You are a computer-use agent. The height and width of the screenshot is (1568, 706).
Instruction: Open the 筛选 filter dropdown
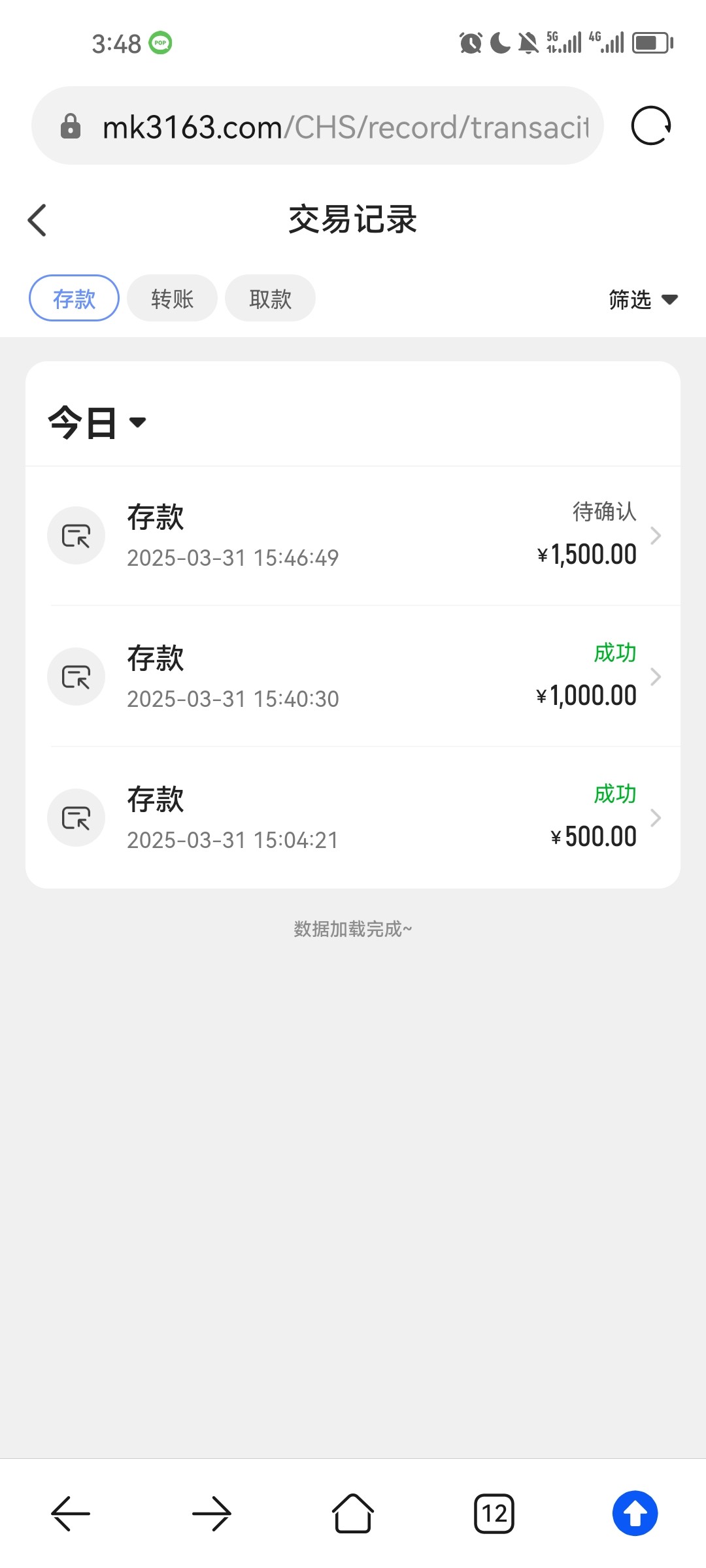coord(643,299)
